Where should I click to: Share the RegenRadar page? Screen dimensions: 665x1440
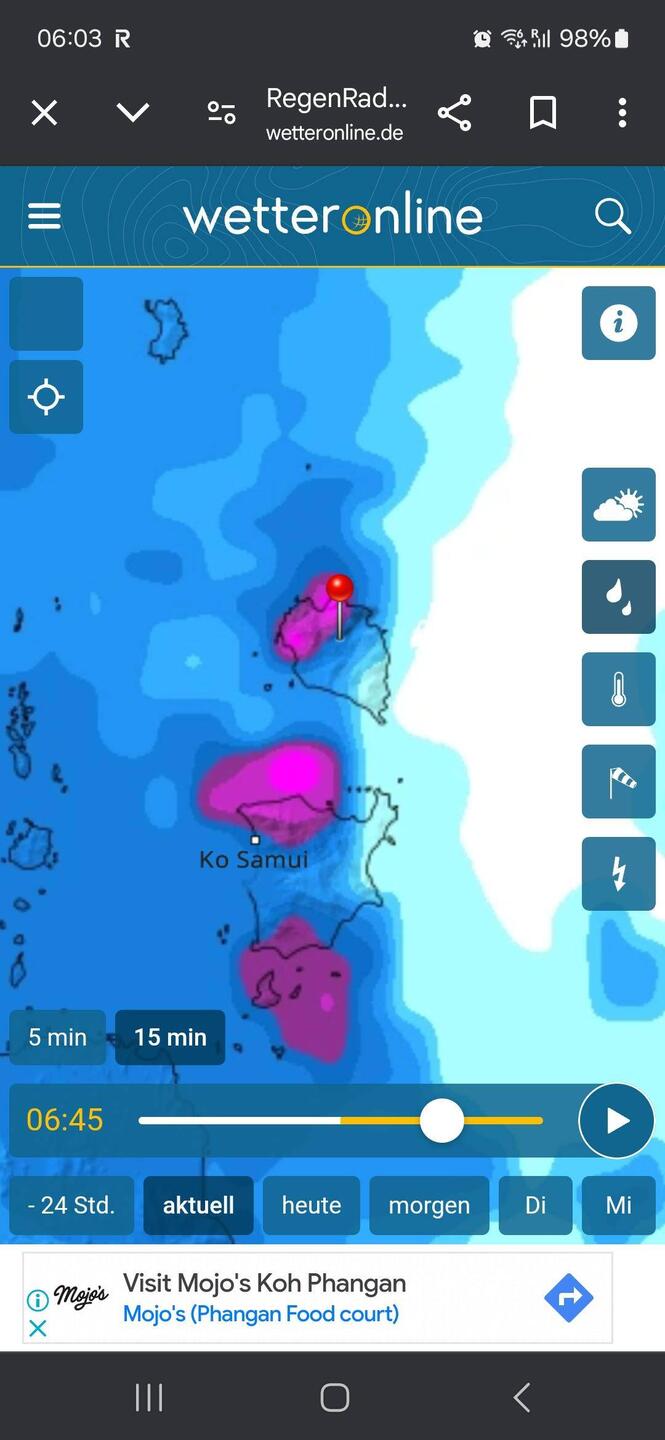[455, 113]
